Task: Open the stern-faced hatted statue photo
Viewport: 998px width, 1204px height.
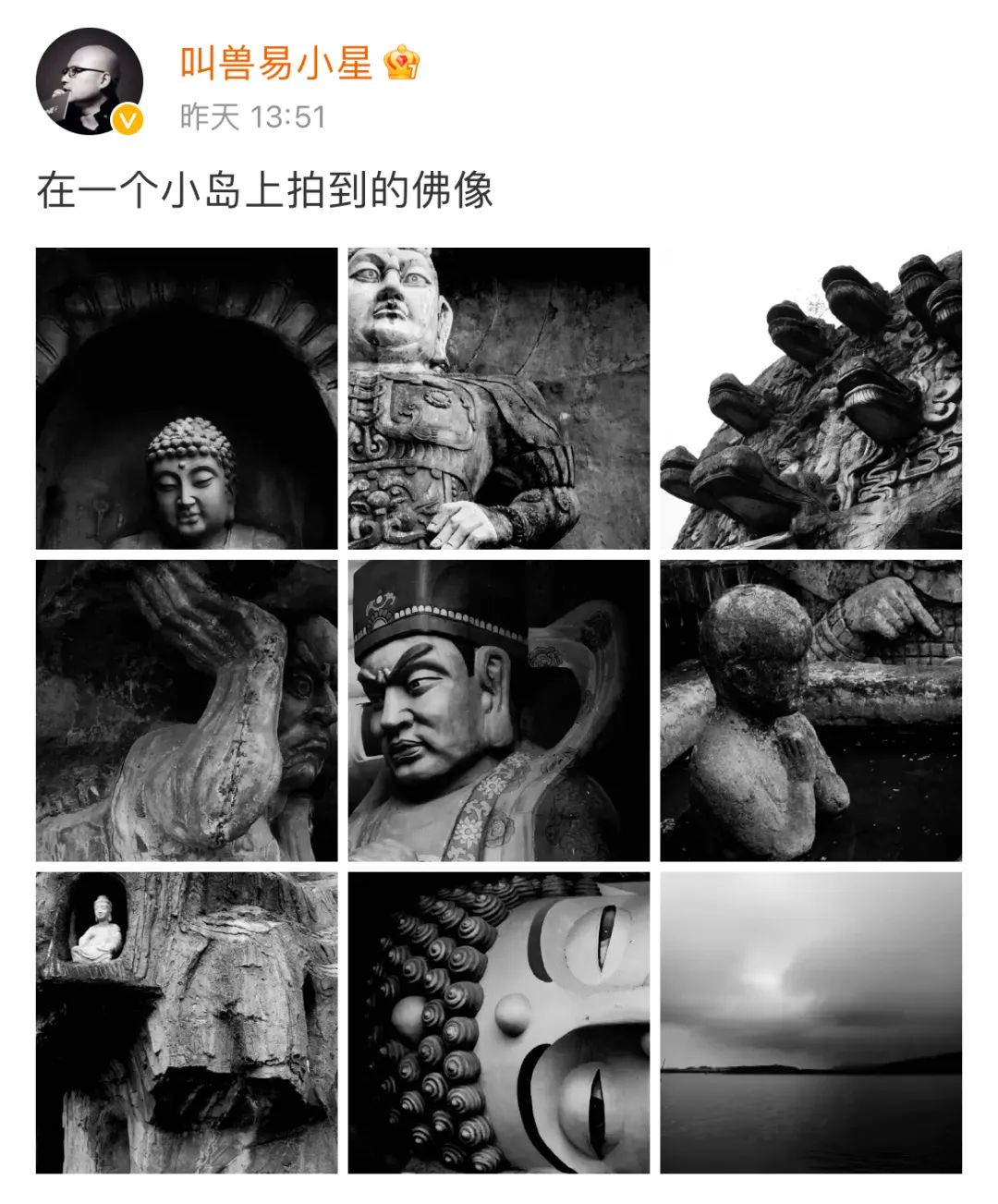Action: pyautogui.click(x=498, y=711)
